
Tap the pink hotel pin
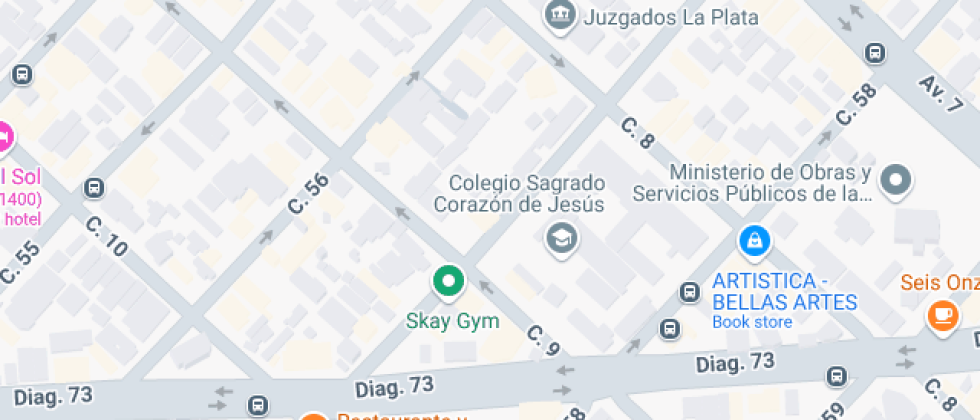click(4, 137)
